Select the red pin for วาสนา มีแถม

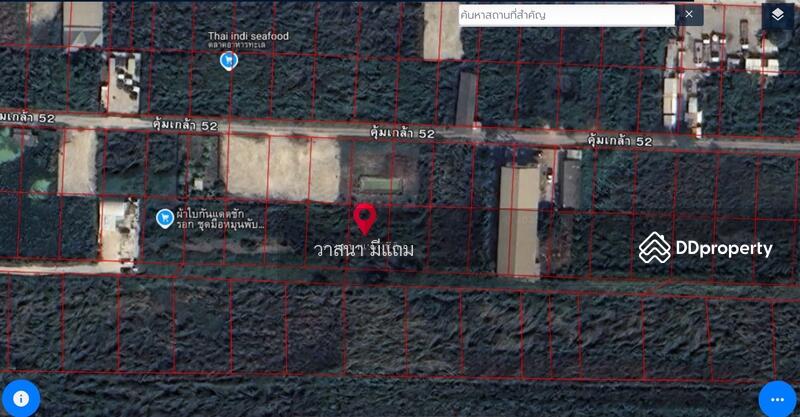coord(365,218)
